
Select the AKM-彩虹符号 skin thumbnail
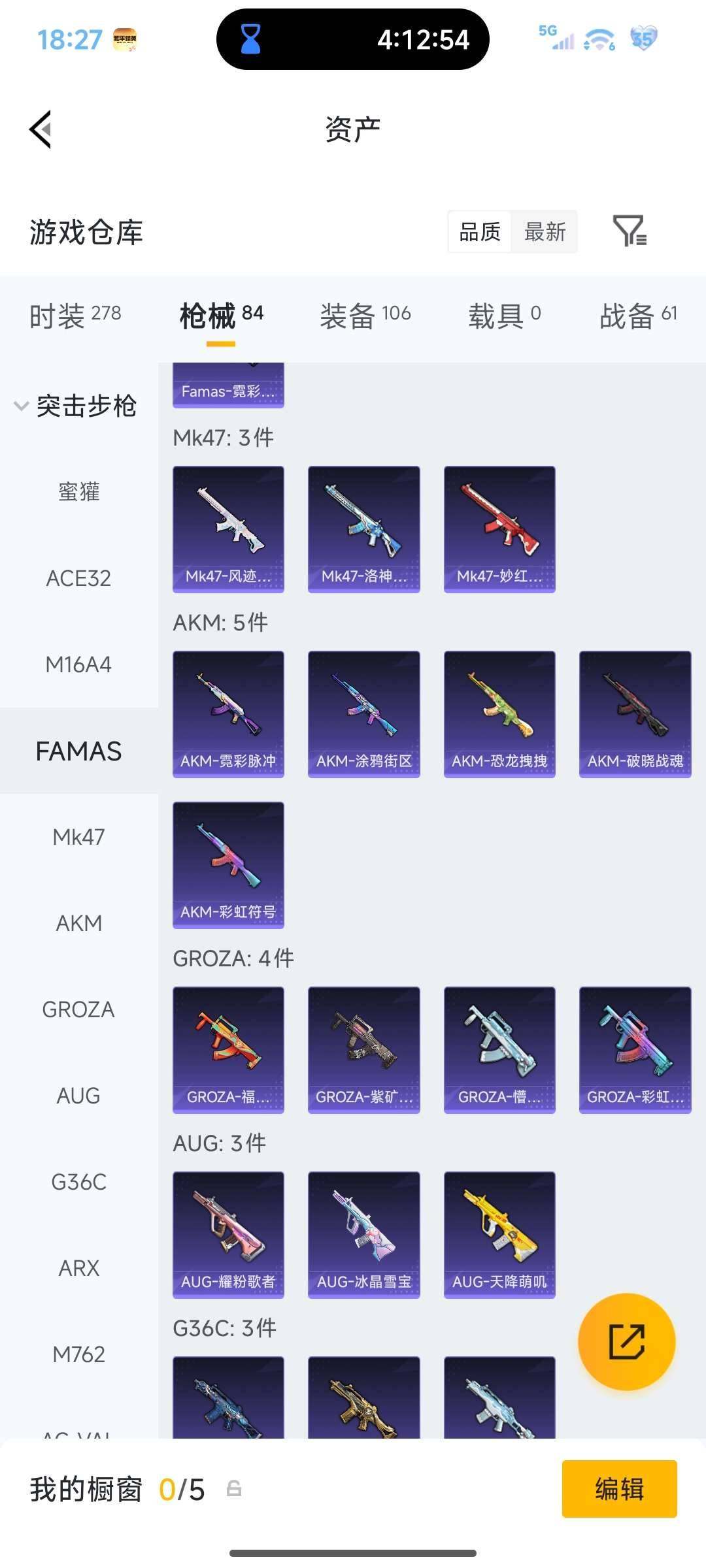point(228,866)
